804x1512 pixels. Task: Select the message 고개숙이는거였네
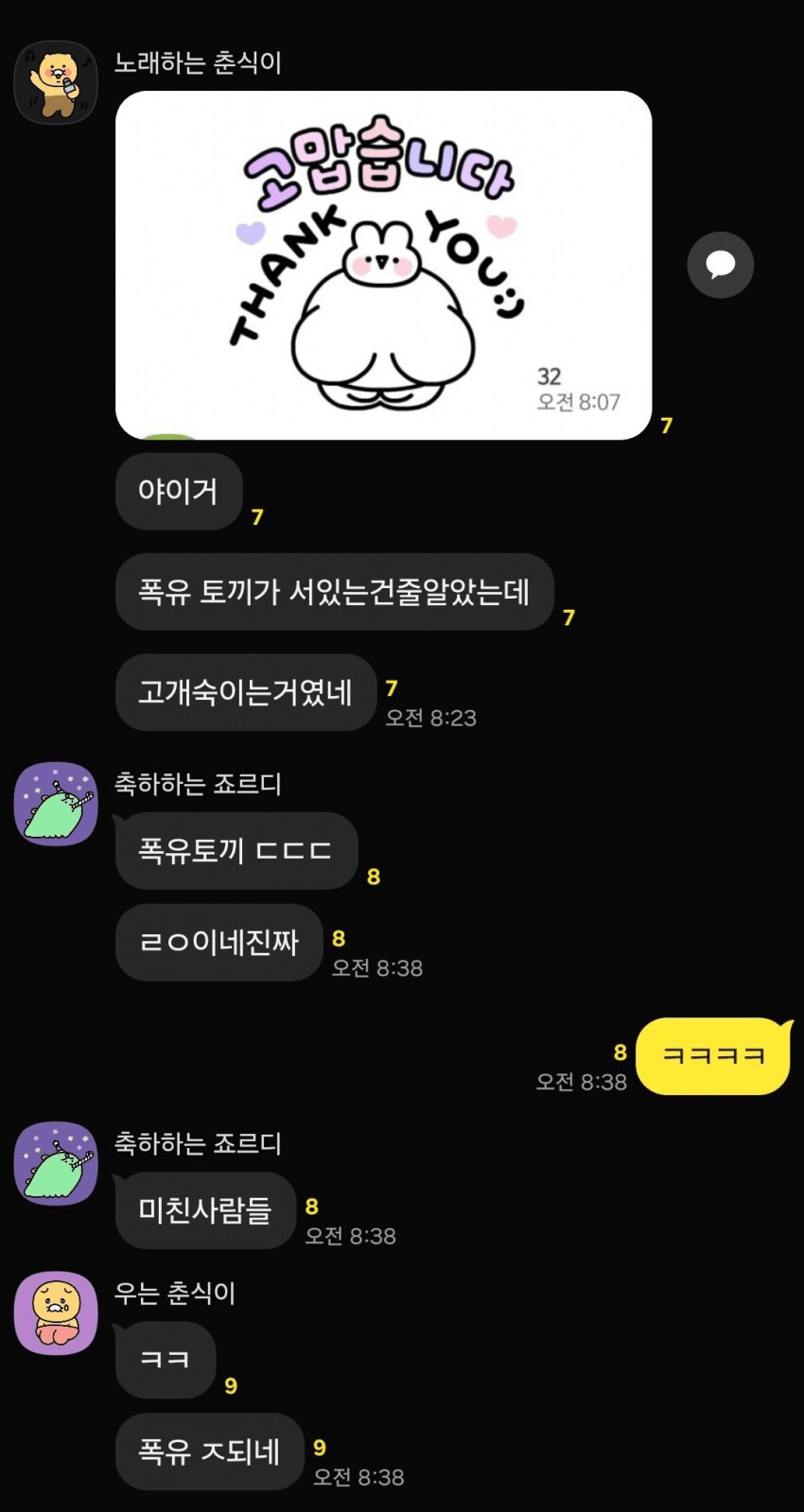(245, 693)
